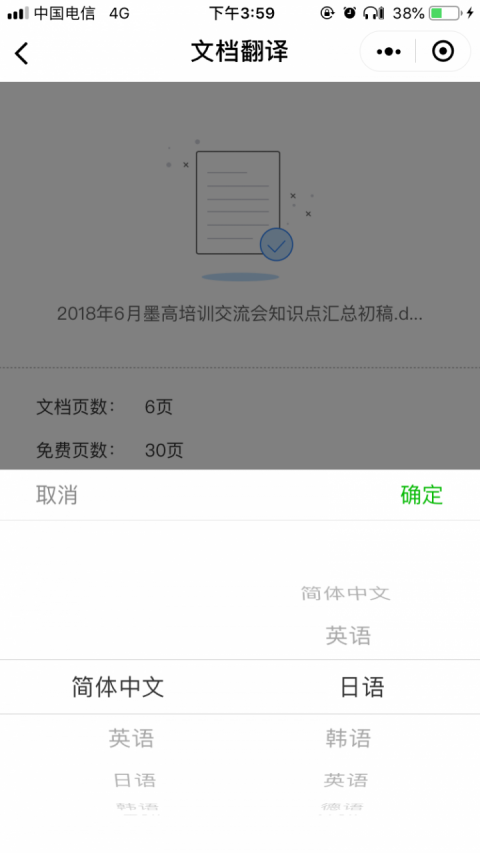480x853 pixels.
Task: Go back using the top-left arrow
Action: click(22, 53)
